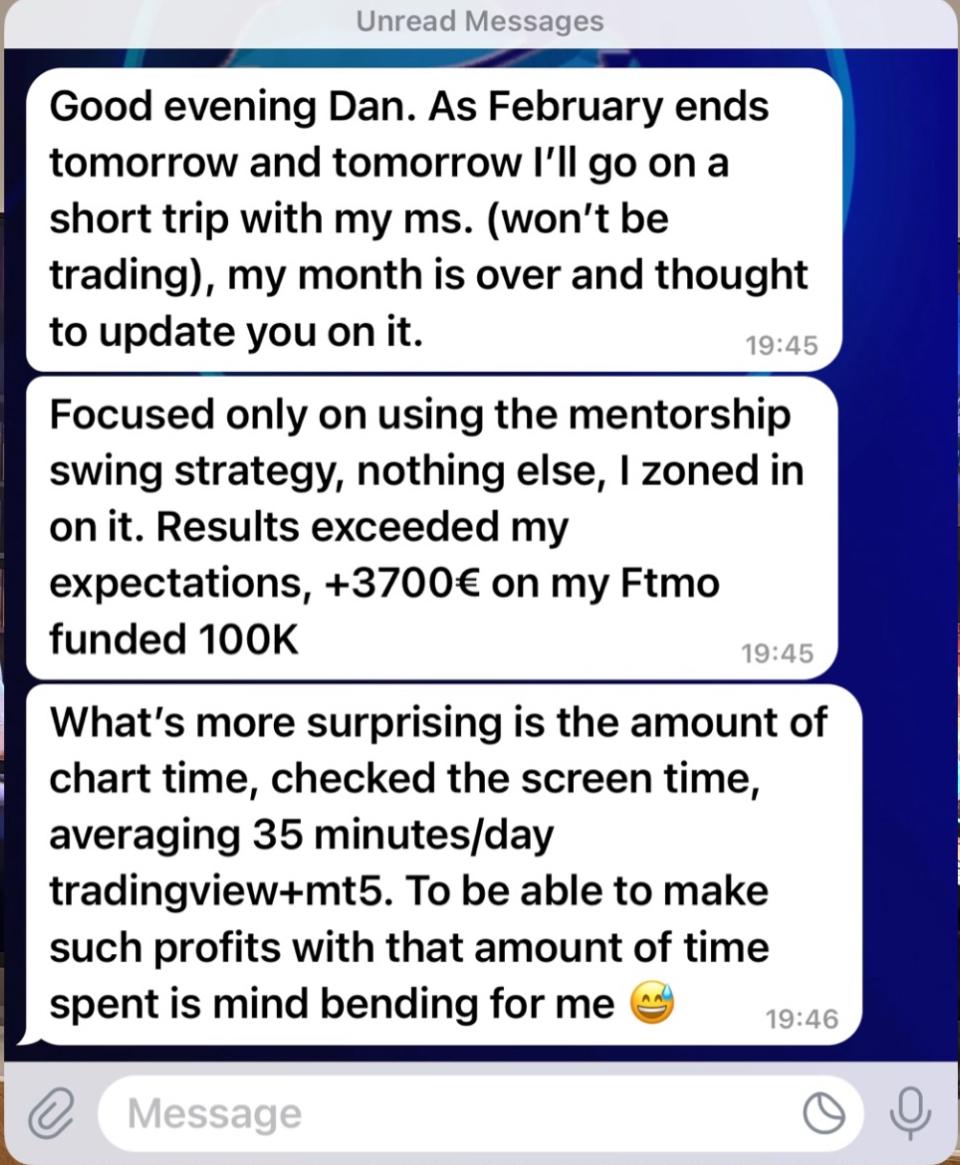Screen dimensions: 960x1165
Task: Focus the Message text field
Action: 450,1113
